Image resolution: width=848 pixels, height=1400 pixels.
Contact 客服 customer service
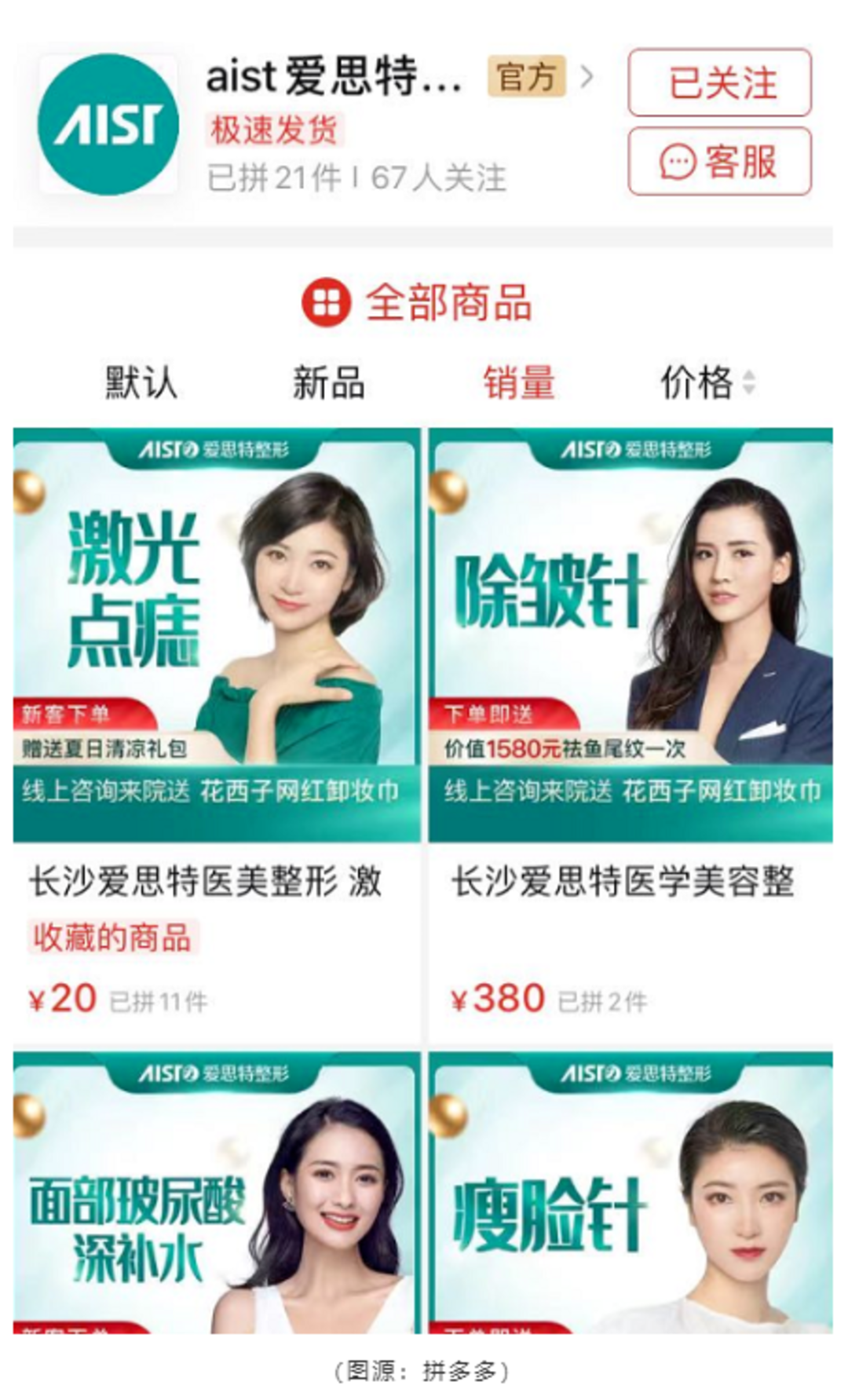(719, 162)
